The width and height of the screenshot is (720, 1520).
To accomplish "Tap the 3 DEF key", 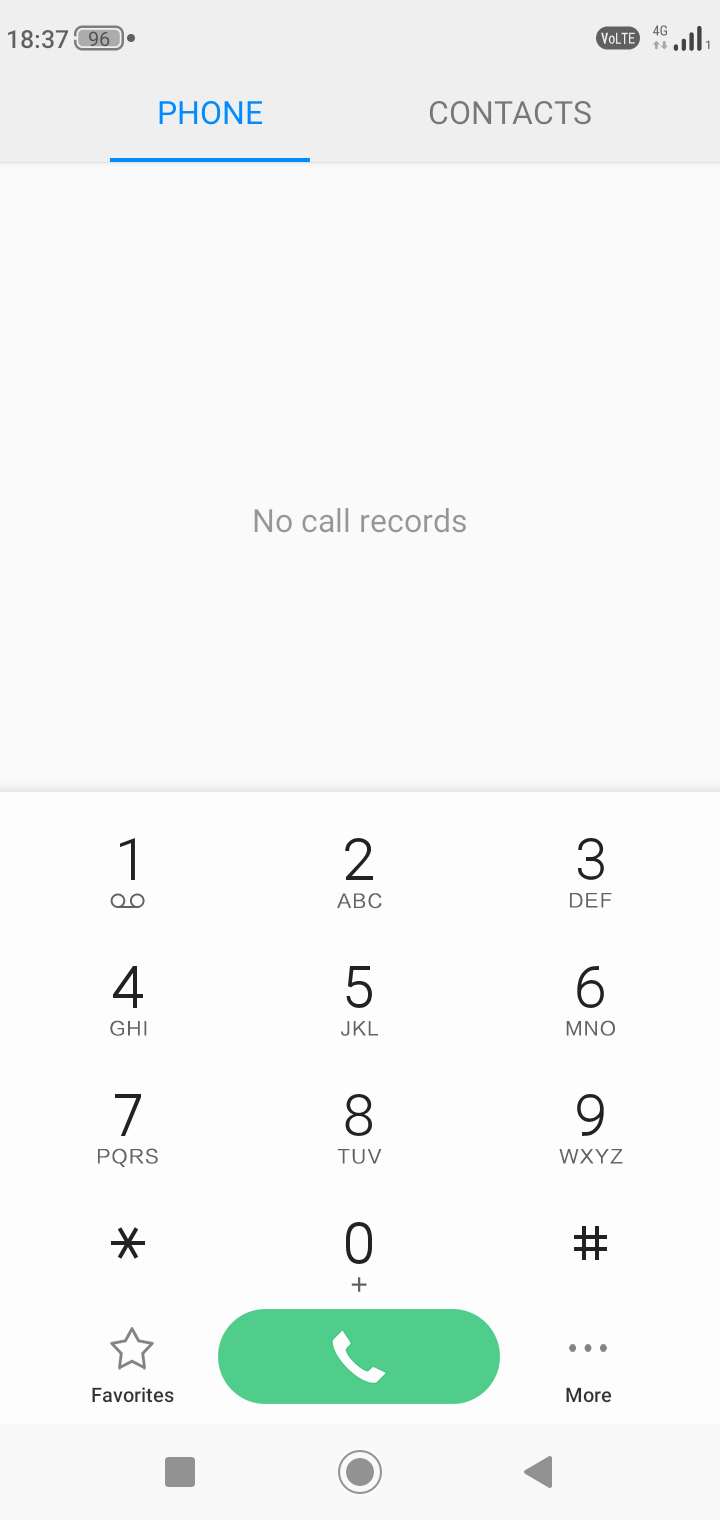I will click(590, 872).
